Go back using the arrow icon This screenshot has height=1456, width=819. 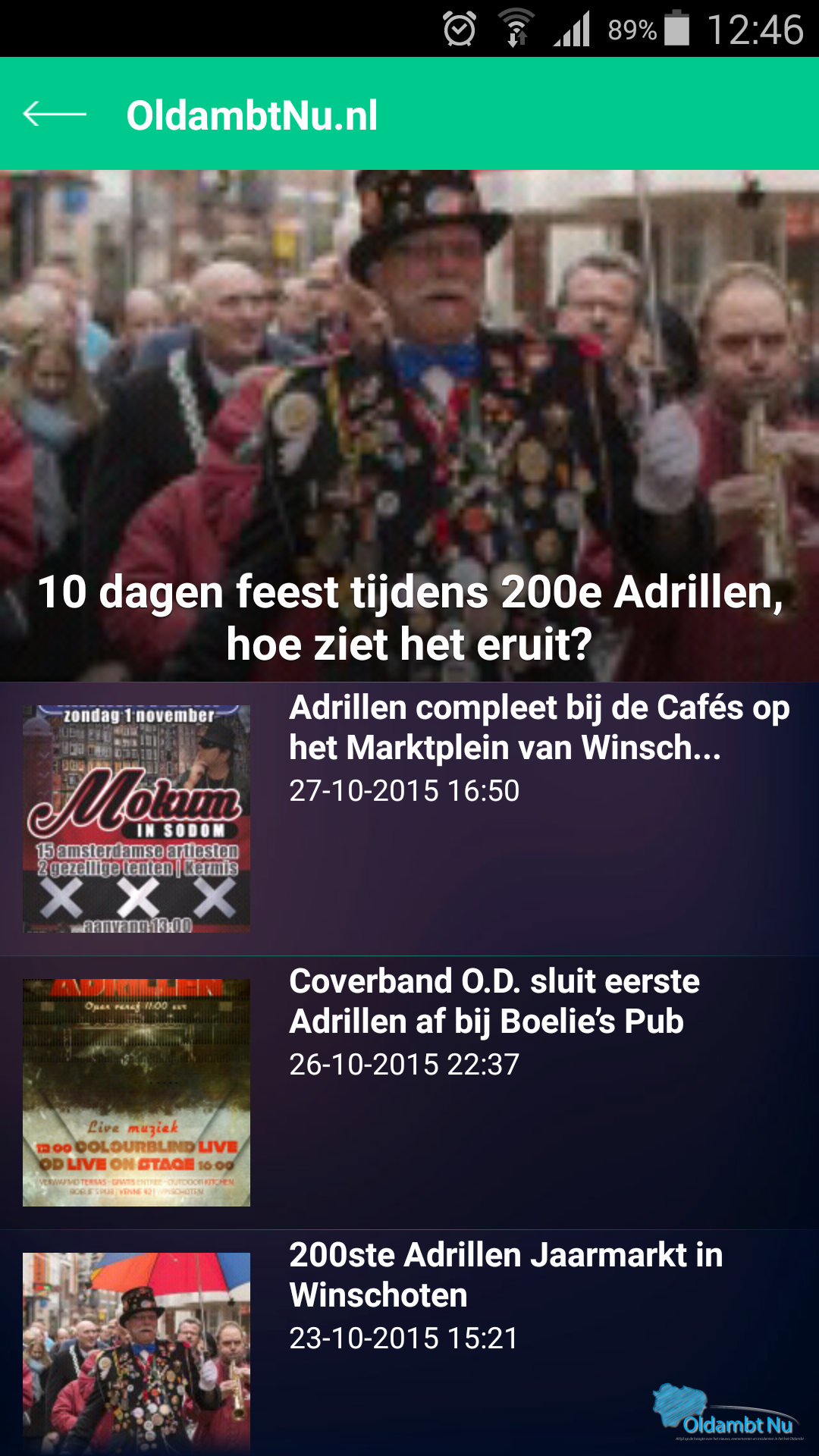click(55, 115)
